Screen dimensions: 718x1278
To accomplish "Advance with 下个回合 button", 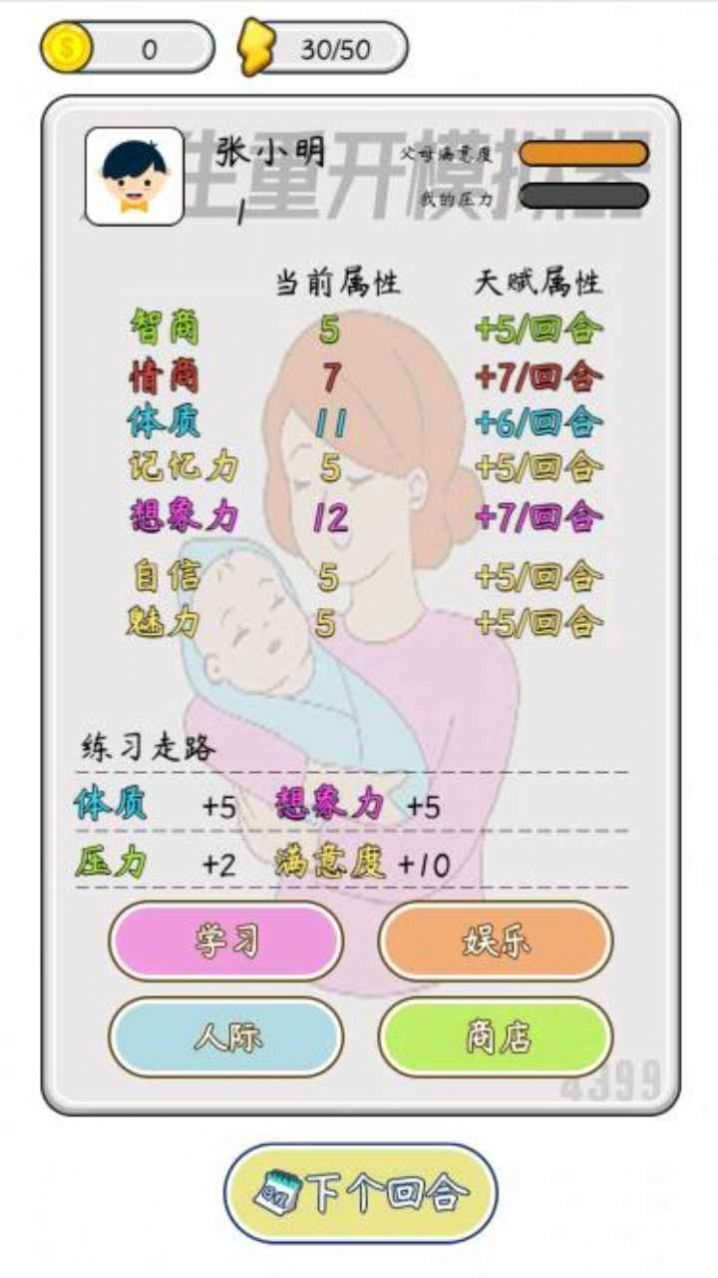I will 360,1192.
